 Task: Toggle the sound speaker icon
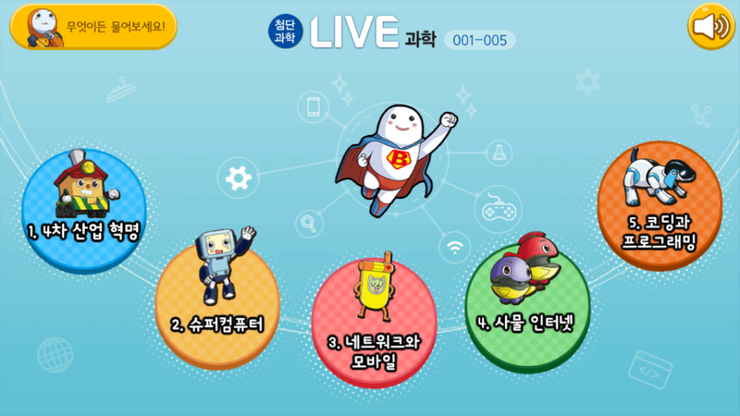710,27
